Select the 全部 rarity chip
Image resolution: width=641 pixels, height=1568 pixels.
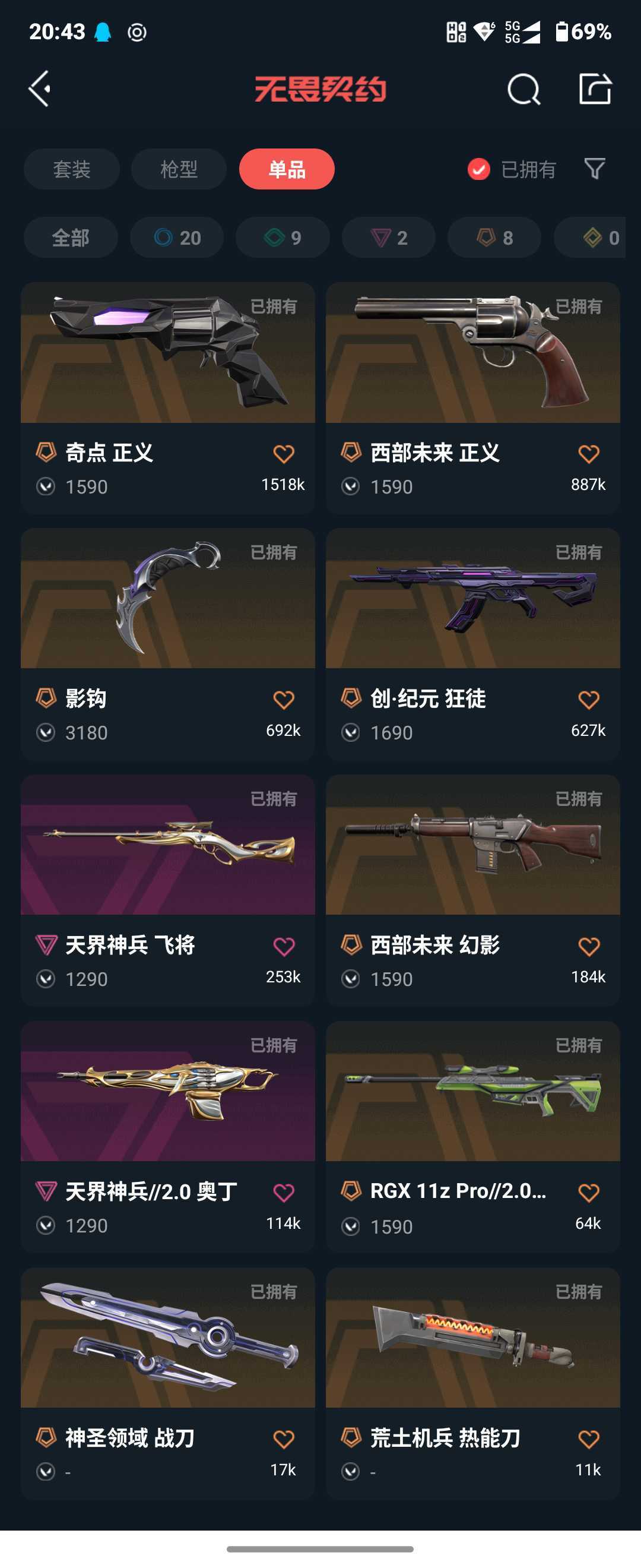71,238
